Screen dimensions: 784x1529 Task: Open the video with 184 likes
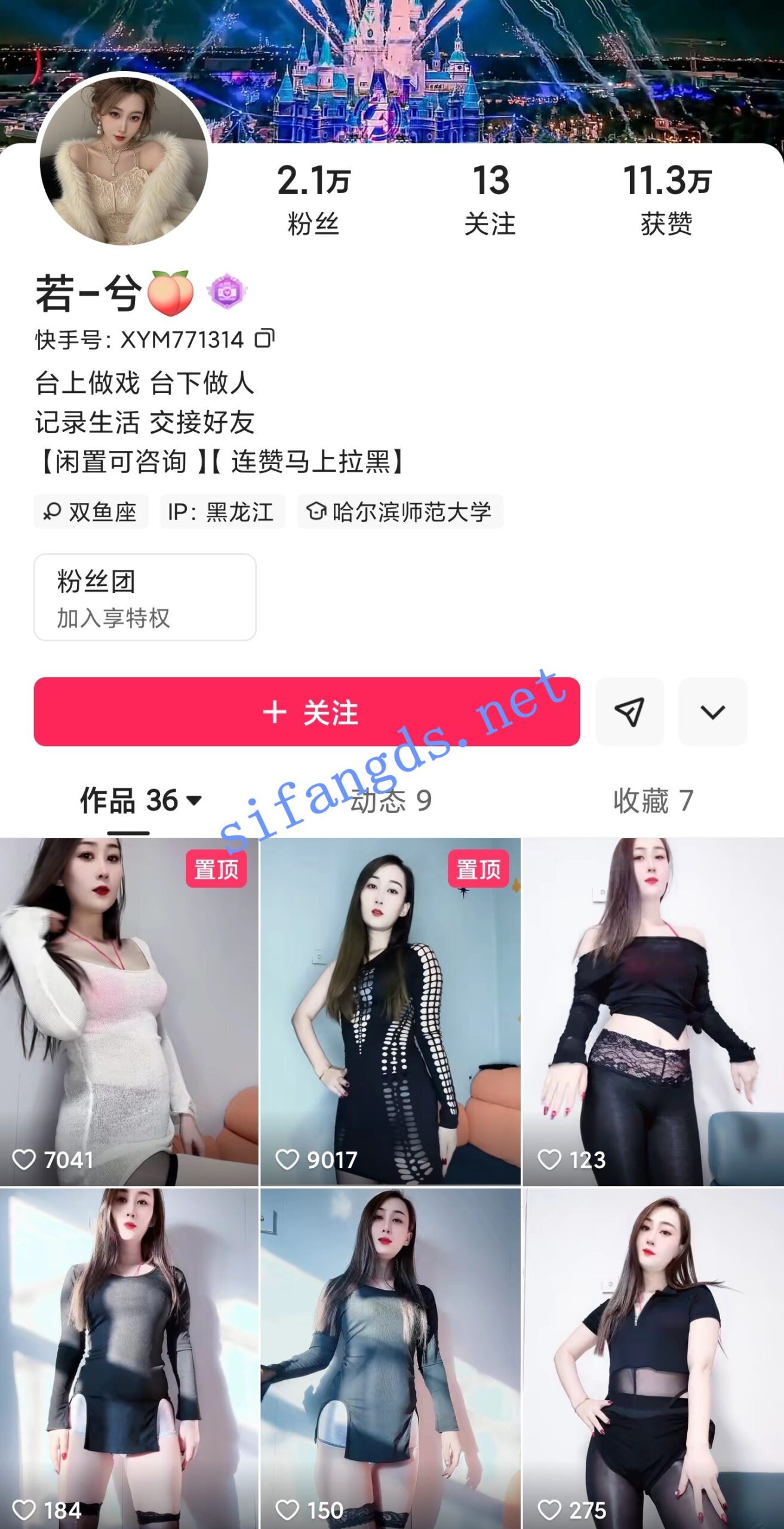pyautogui.click(x=129, y=1356)
